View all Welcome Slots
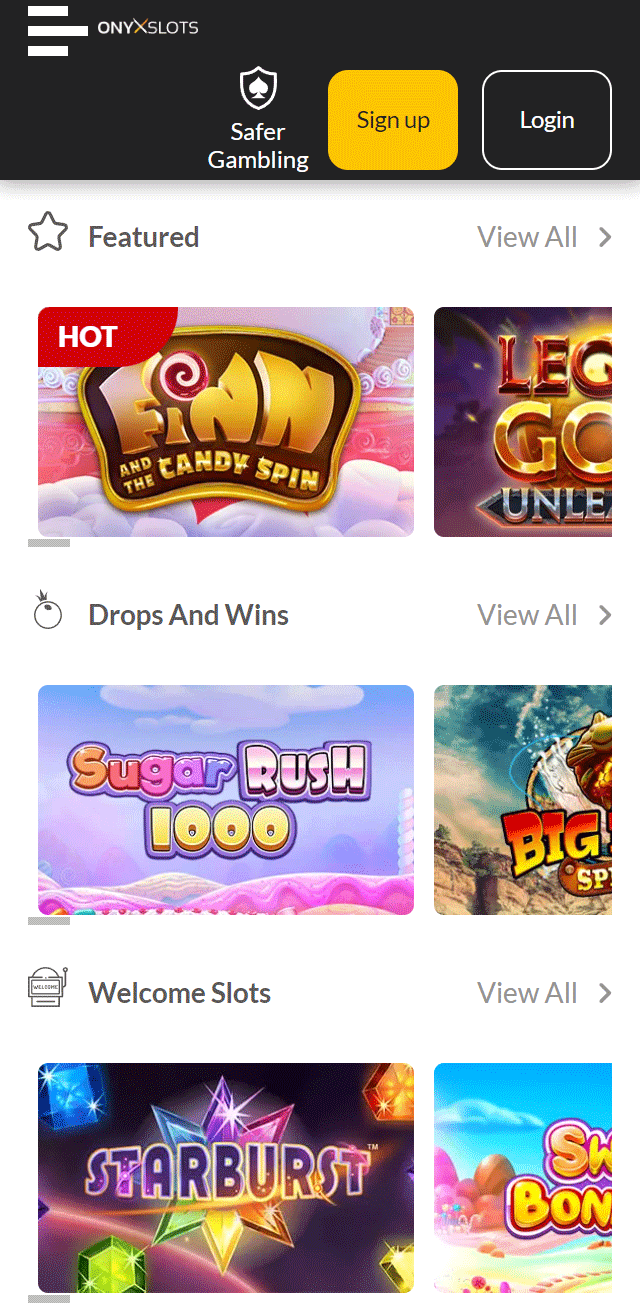This screenshot has width=640, height=1316. click(x=544, y=993)
